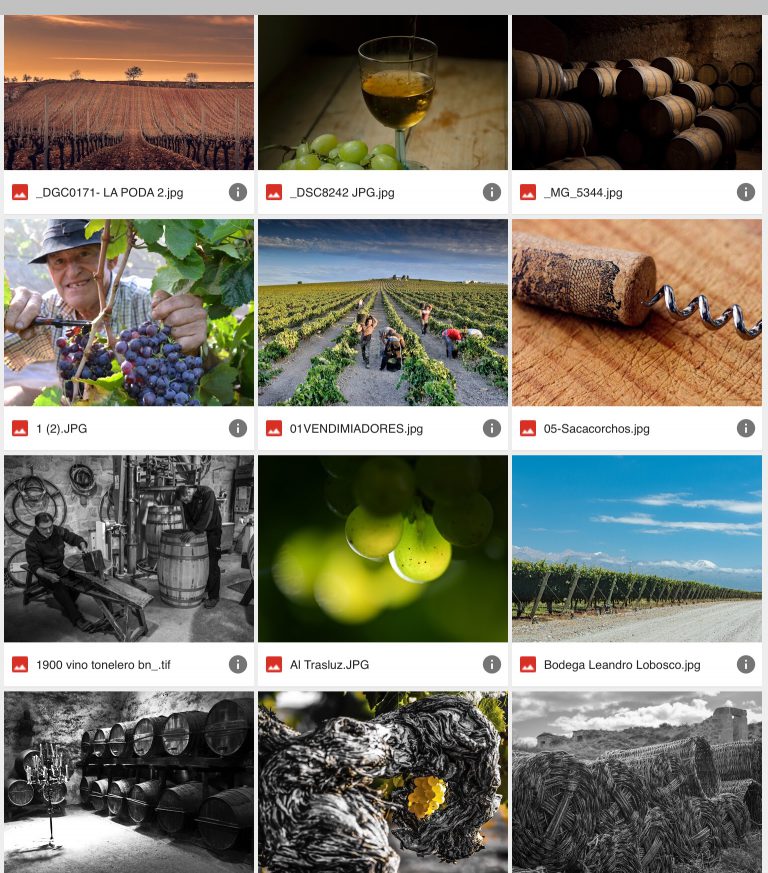Show details for 01VENDIMIADORES.jpg
Viewport: 768px width, 873px height.
coord(492,428)
